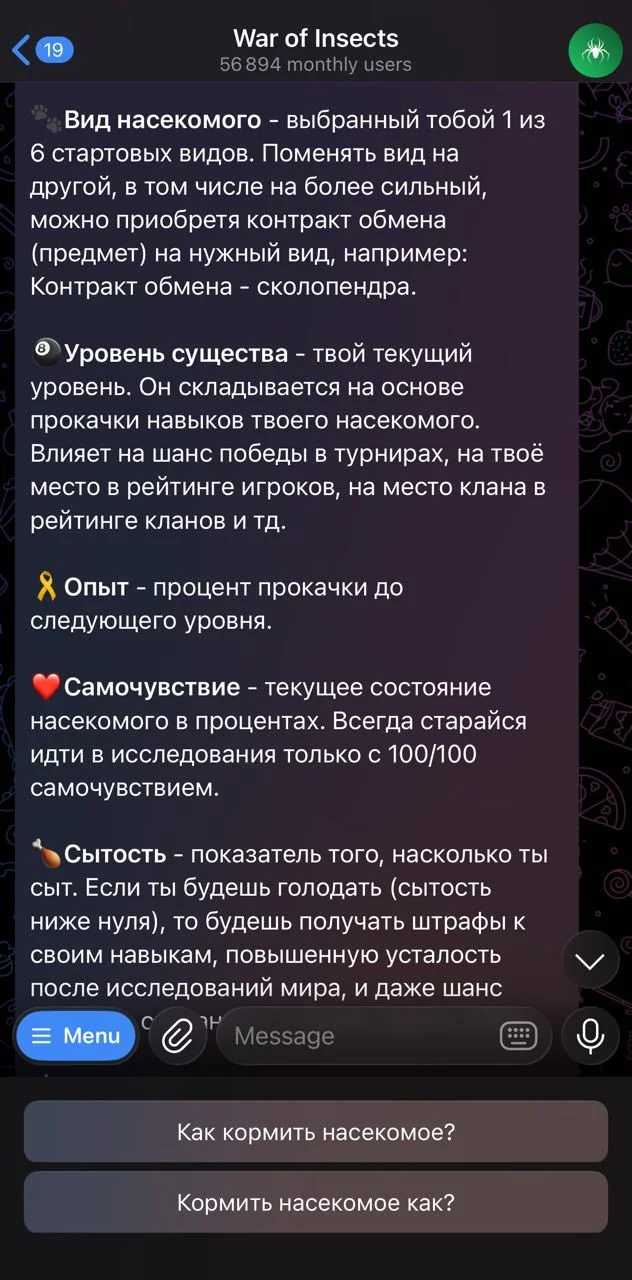Toggle the bot keyboard icon
Image resolution: width=632 pixels, height=1280 pixels.
point(518,1036)
